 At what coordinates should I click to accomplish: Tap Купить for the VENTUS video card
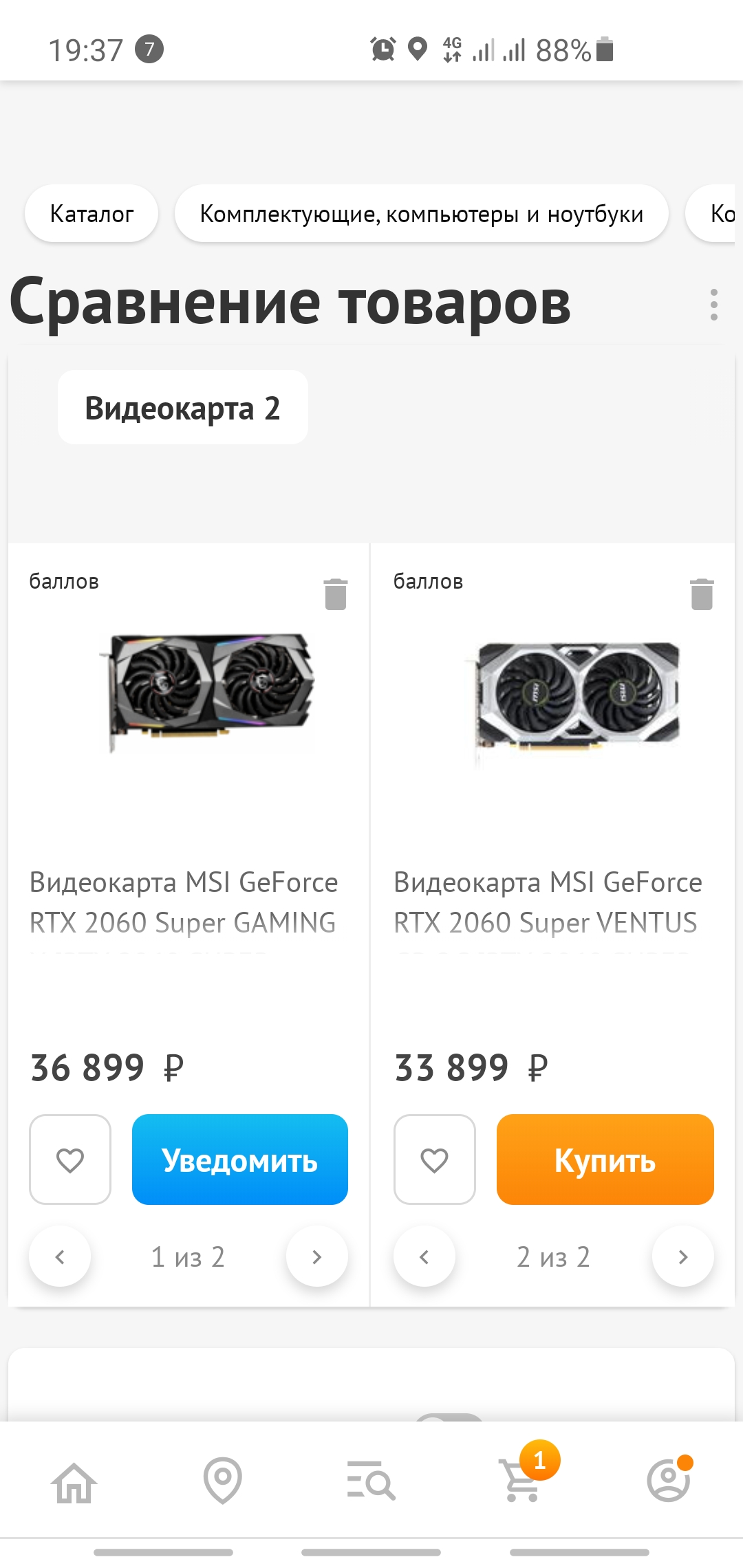(x=605, y=1159)
